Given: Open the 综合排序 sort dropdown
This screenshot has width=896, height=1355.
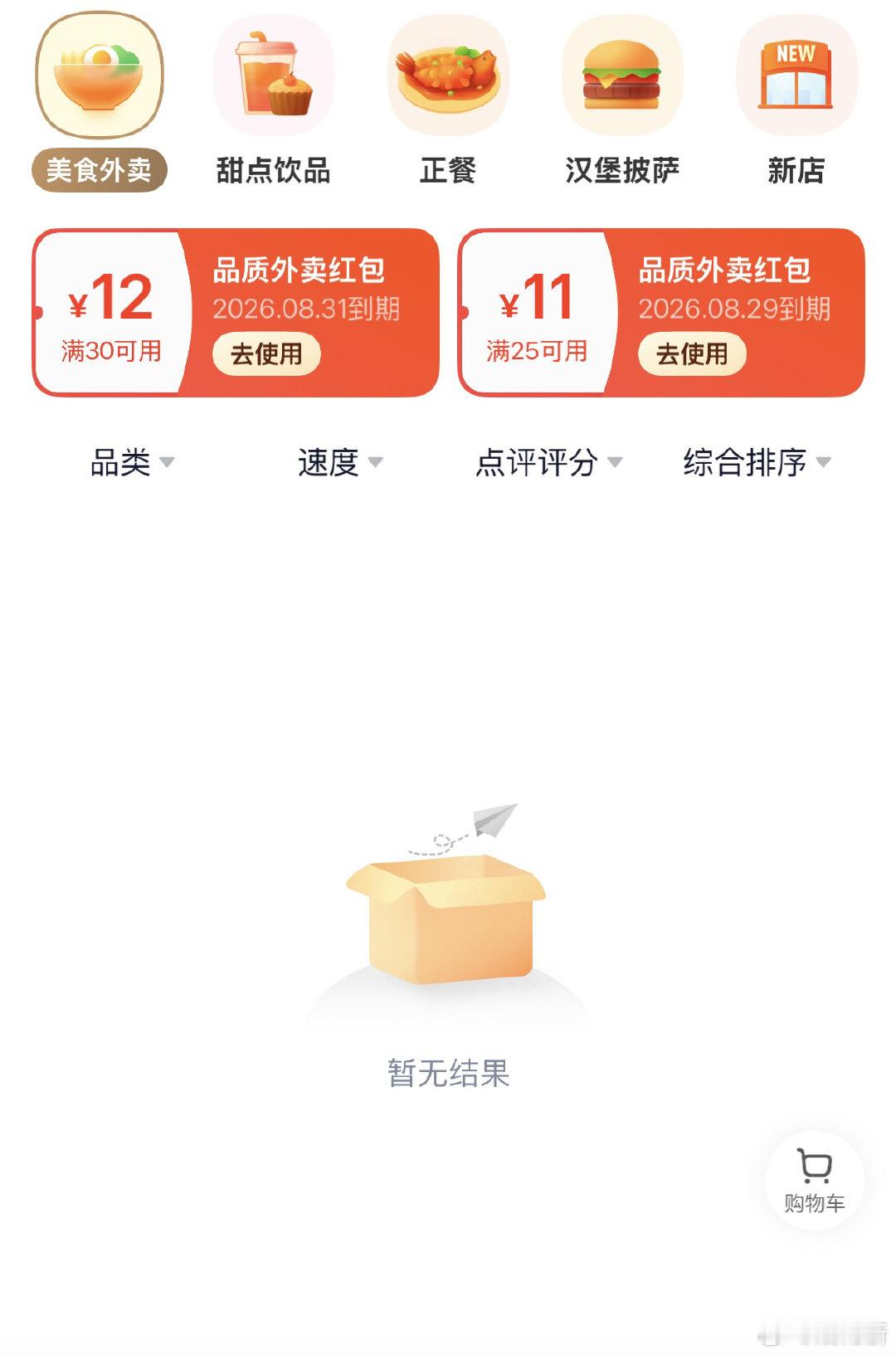Looking at the screenshot, I should pos(757,462).
